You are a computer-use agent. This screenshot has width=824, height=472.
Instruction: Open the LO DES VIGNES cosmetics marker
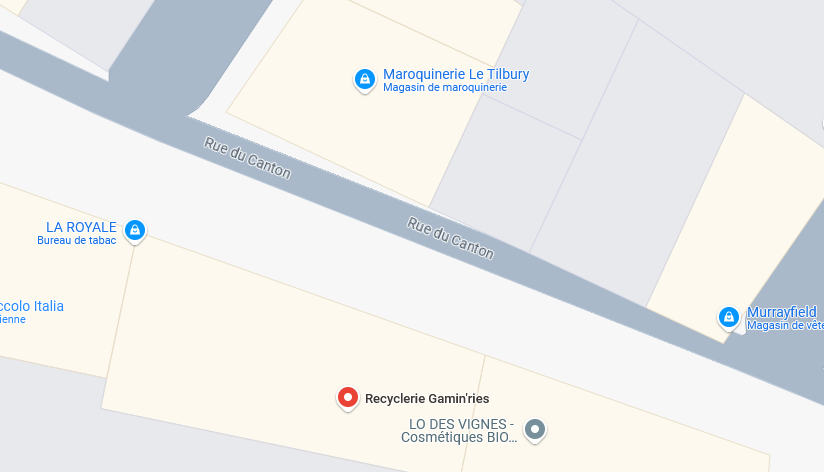click(536, 430)
